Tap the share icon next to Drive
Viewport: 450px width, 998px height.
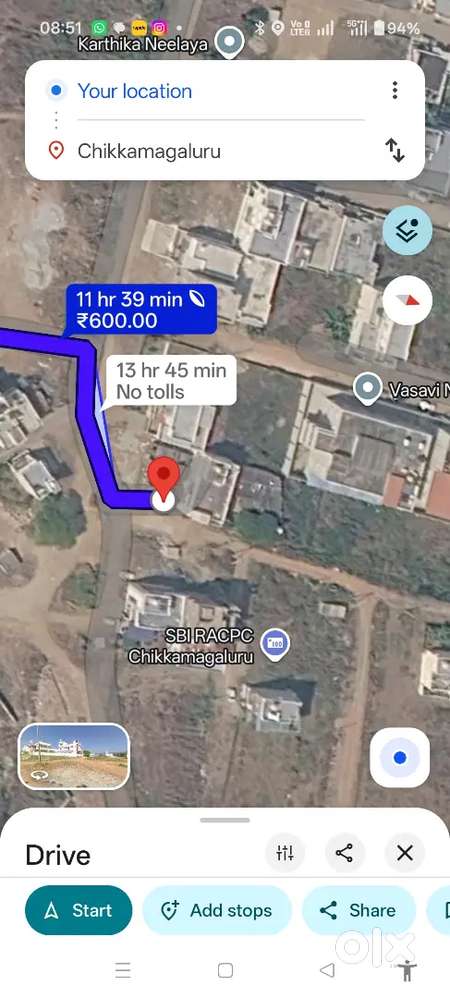(344, 853)
